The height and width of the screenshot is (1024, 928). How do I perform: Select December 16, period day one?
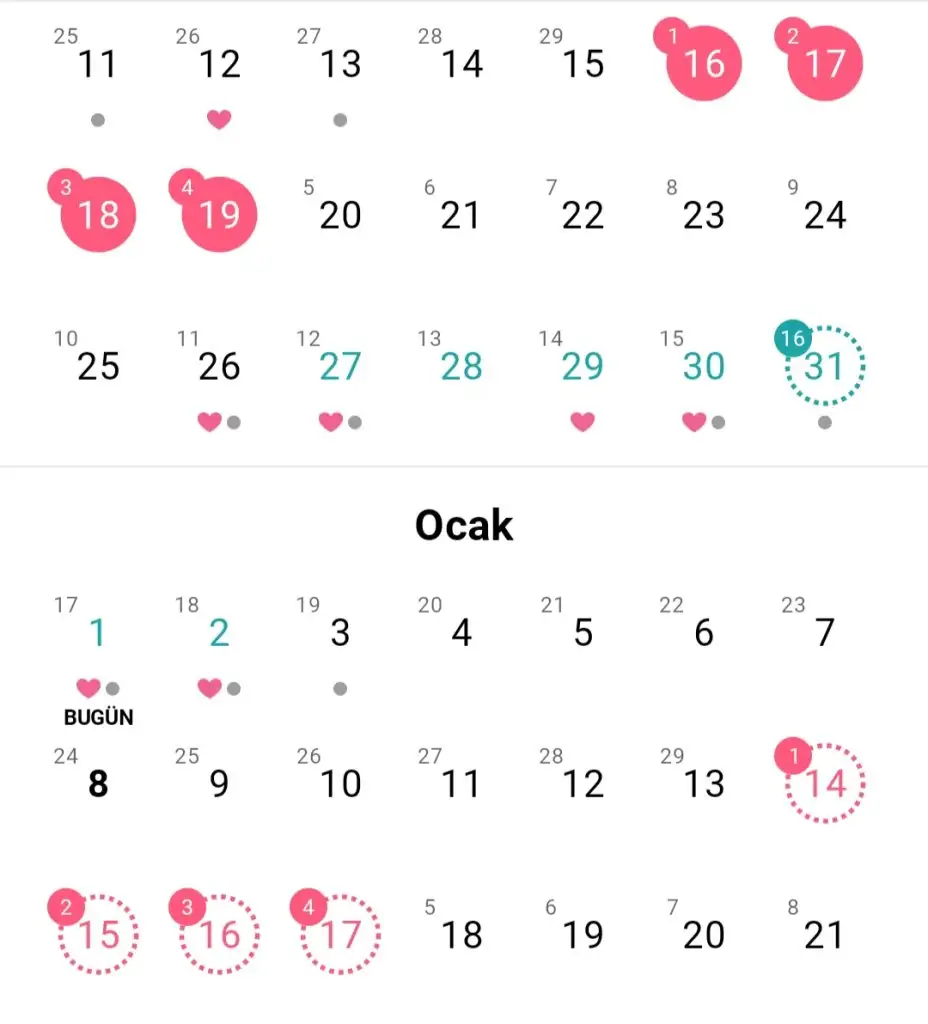703,64
